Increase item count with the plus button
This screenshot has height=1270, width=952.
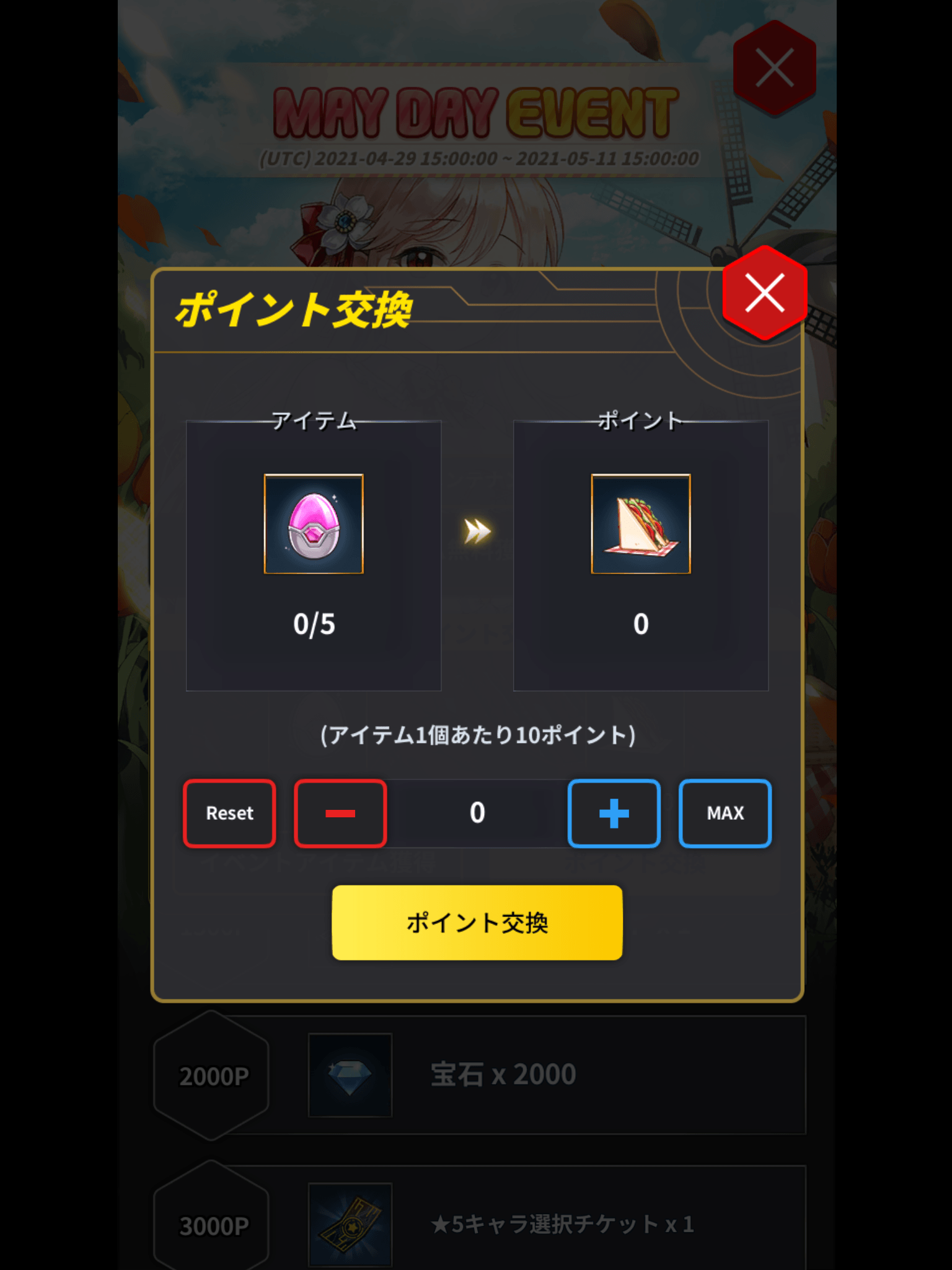click(614, 813)
